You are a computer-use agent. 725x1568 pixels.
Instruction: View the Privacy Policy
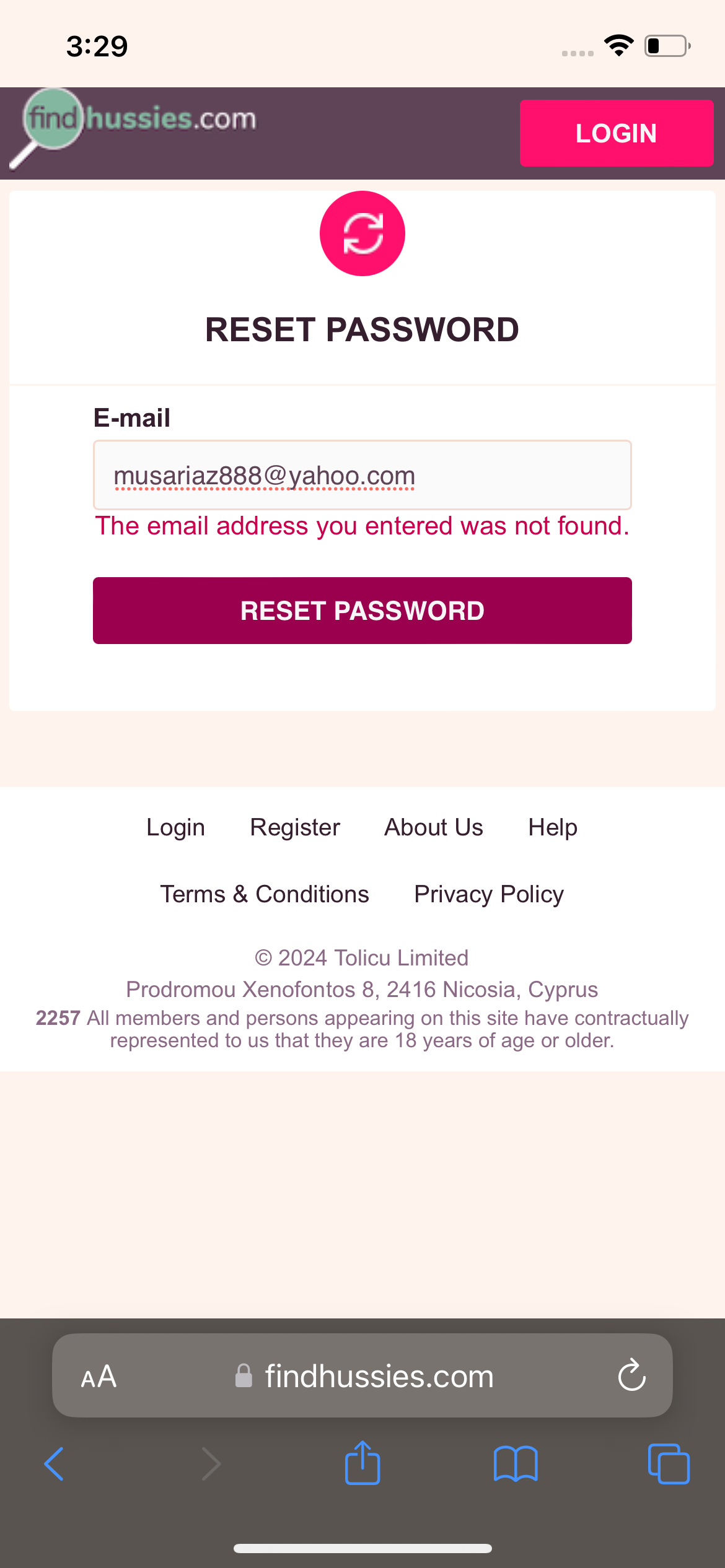[489, 894]
